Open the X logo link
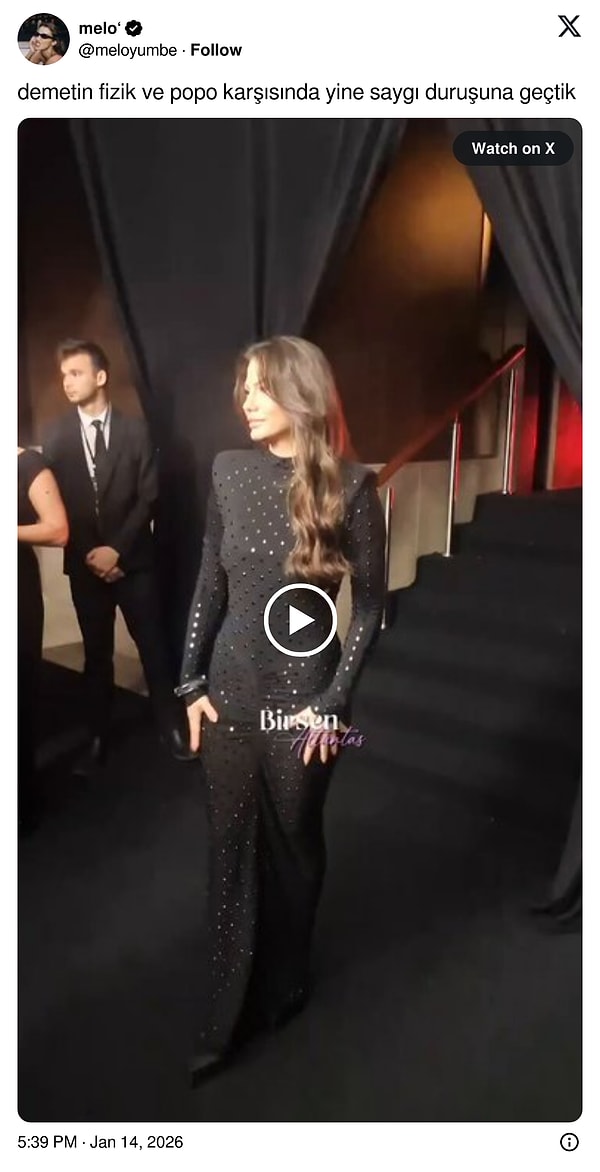Viewport: 600px width, 1172px height. pos(568,27)
